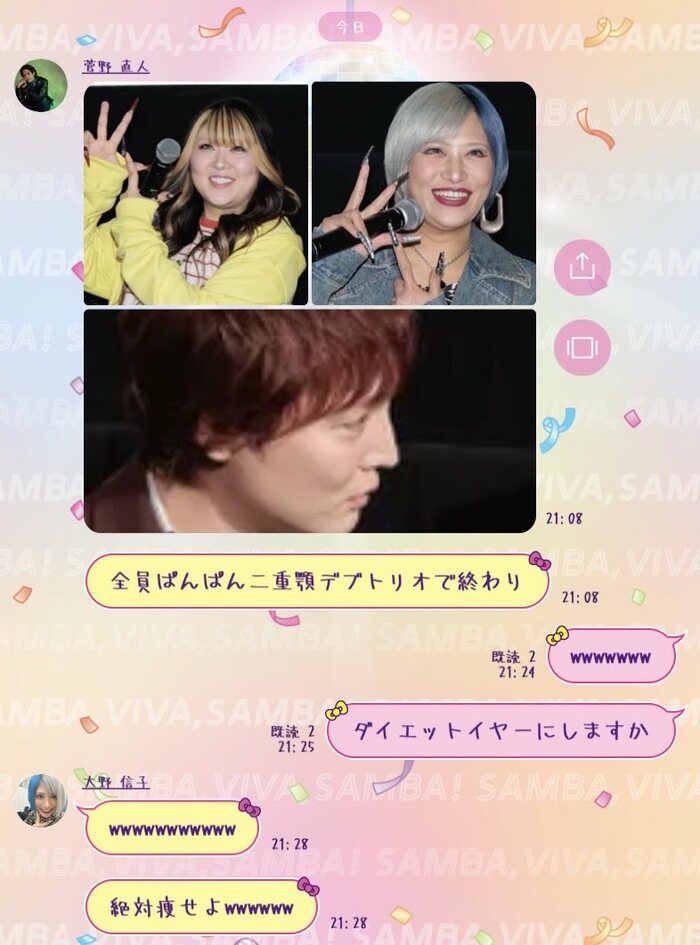Enlarge the wide photo of red hair

(x=310, y=421)
